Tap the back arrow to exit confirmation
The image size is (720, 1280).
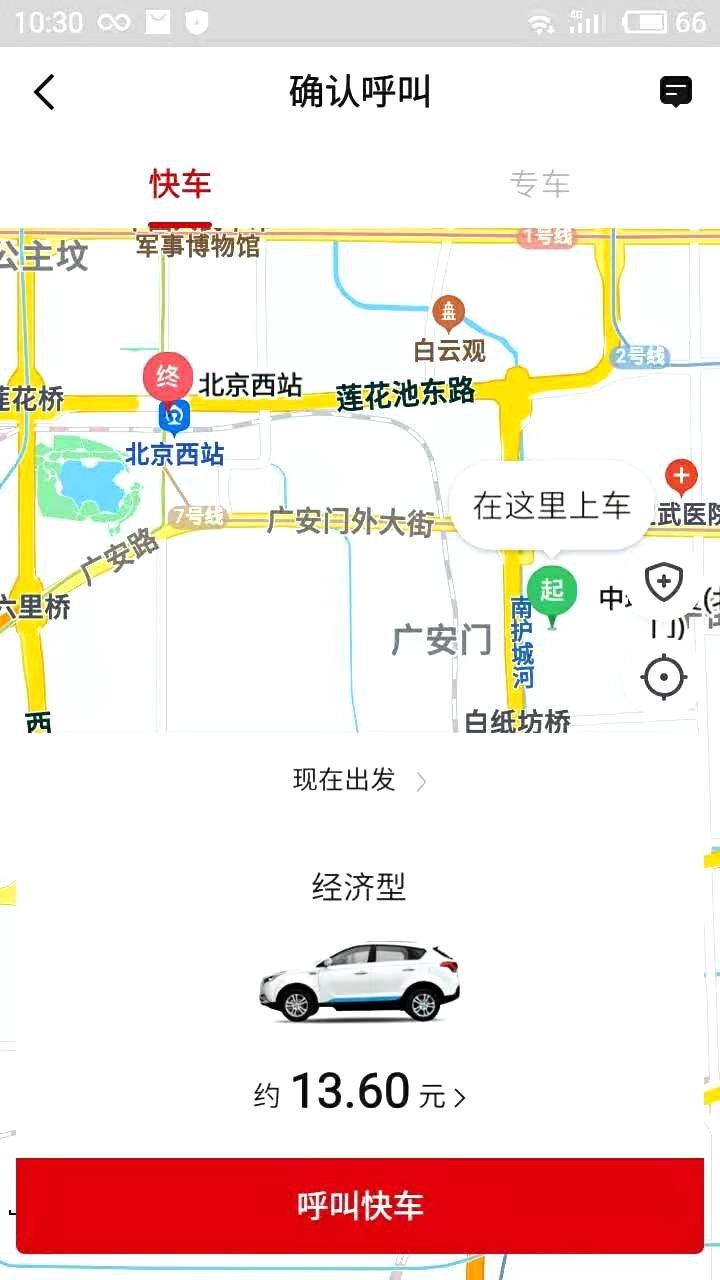[44, 91]
